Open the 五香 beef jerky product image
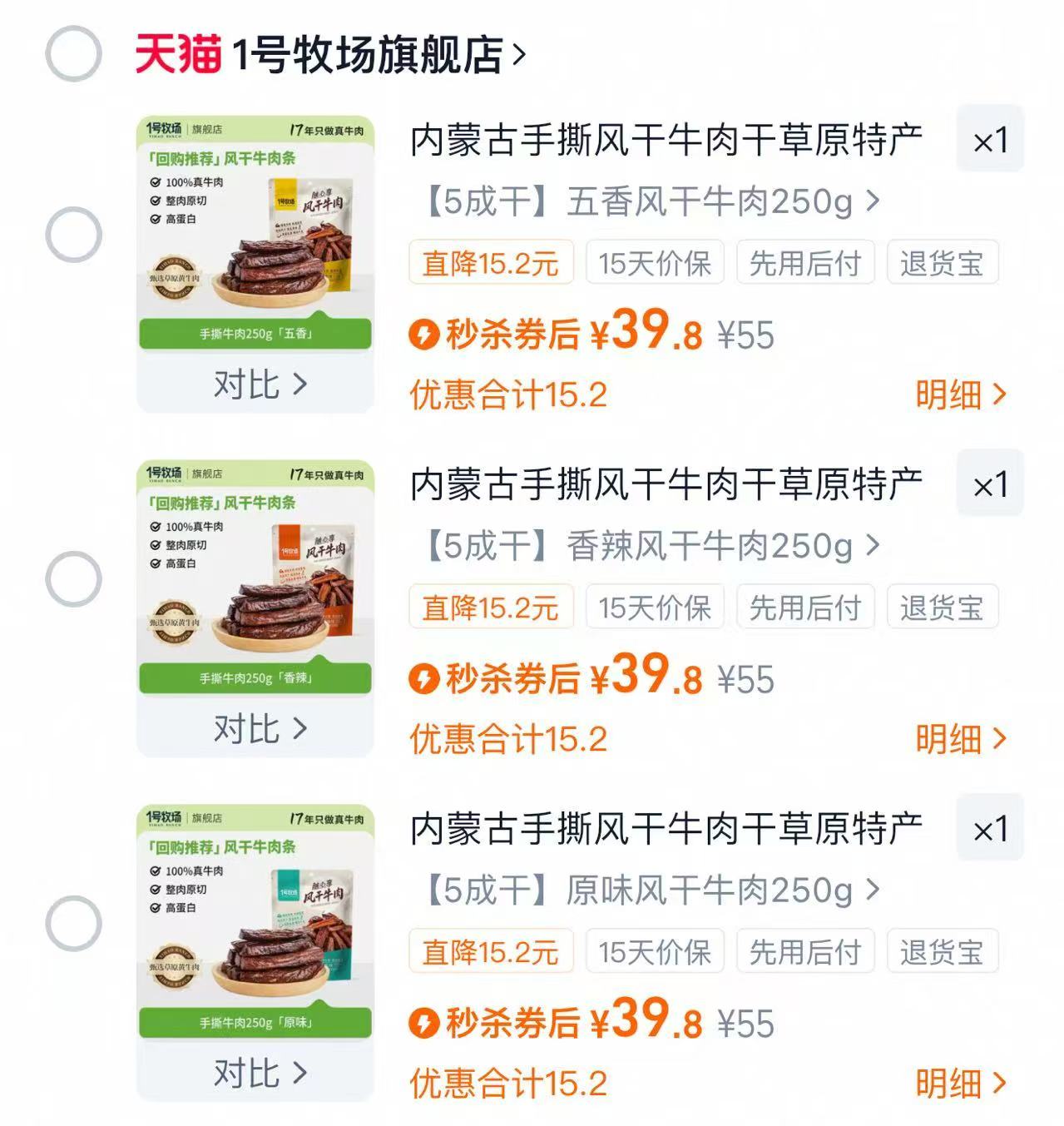This screenshot has width=1064, height=1126. point(255,233)
